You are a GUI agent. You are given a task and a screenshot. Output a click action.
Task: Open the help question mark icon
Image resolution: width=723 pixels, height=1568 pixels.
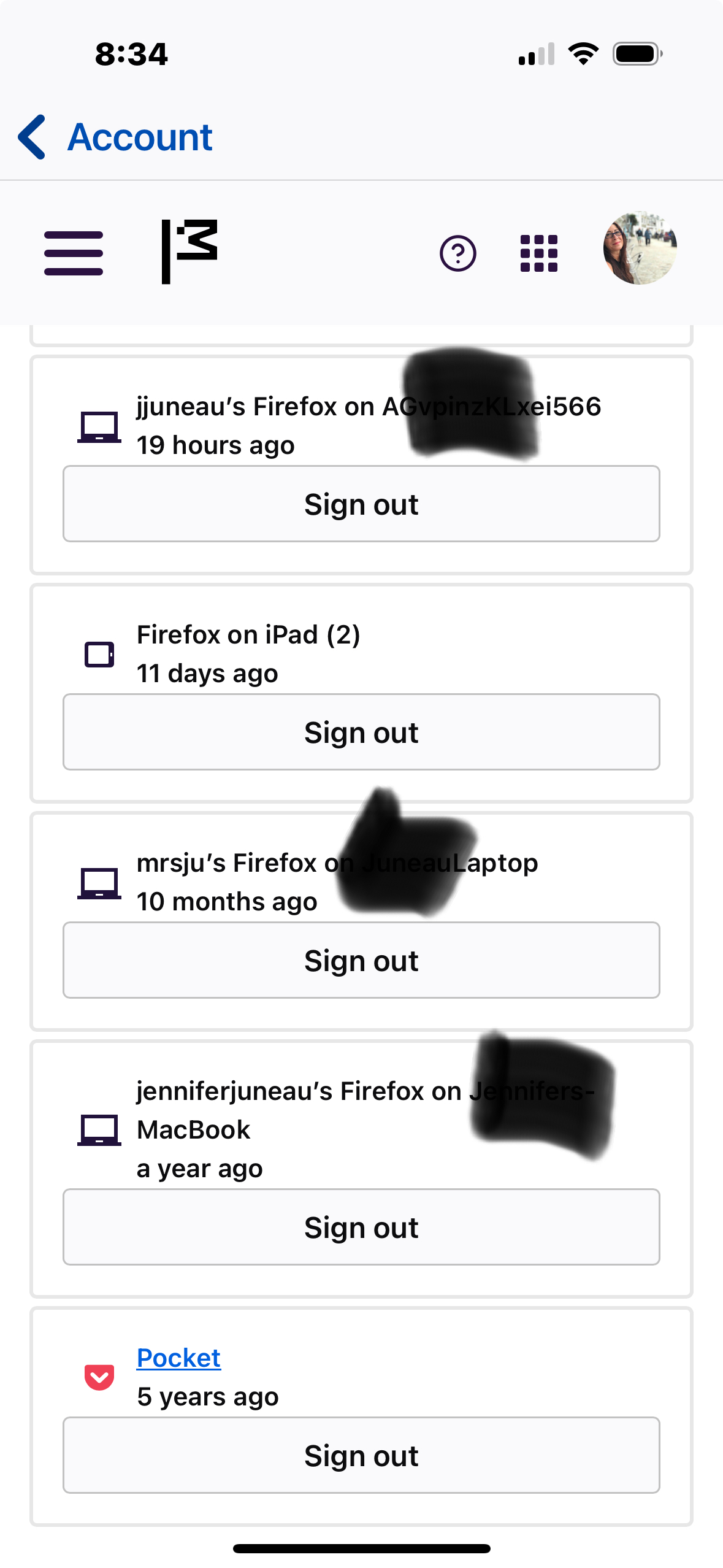pos(458,253)
